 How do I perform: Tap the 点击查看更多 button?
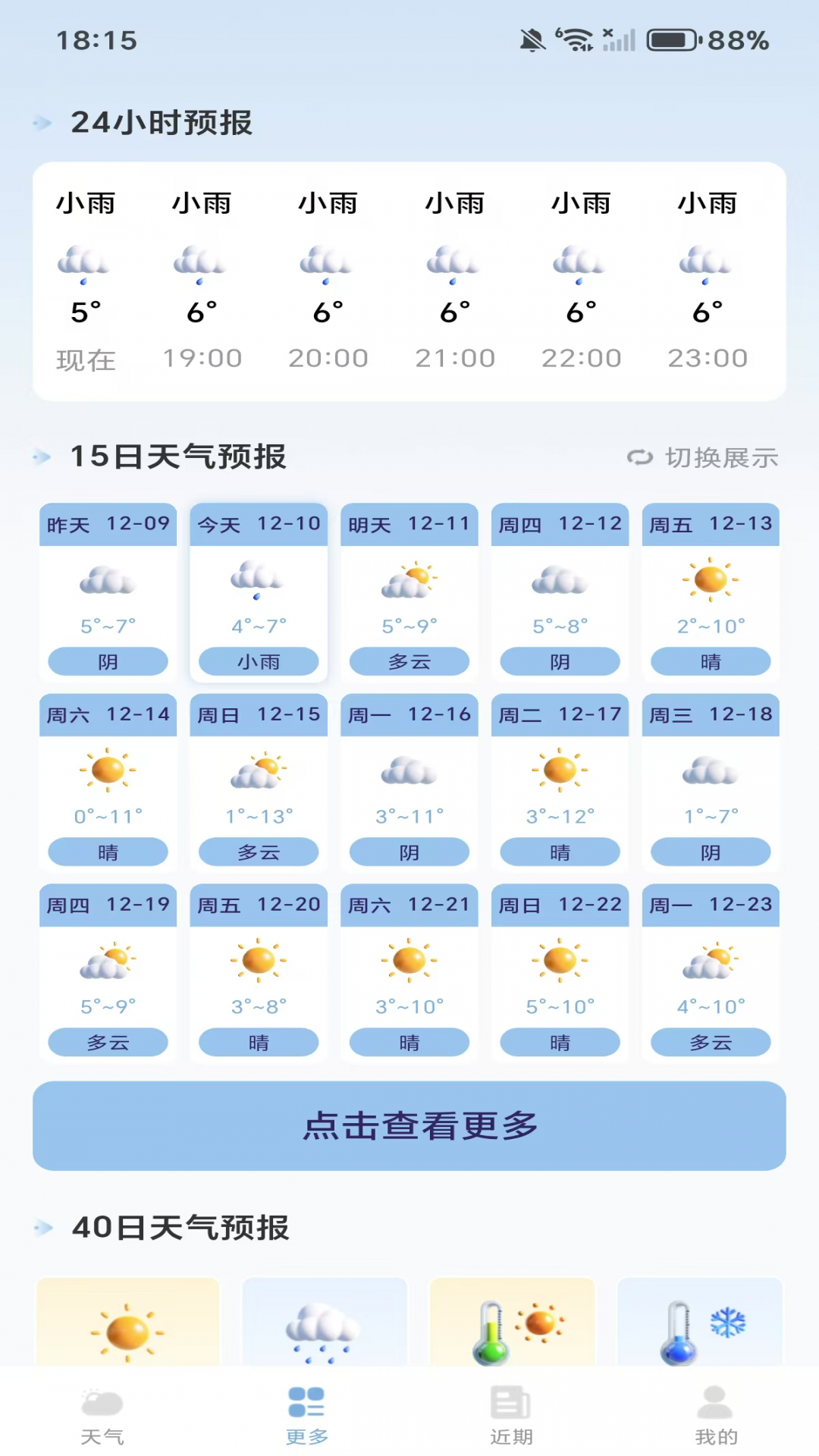[409, 1125]
